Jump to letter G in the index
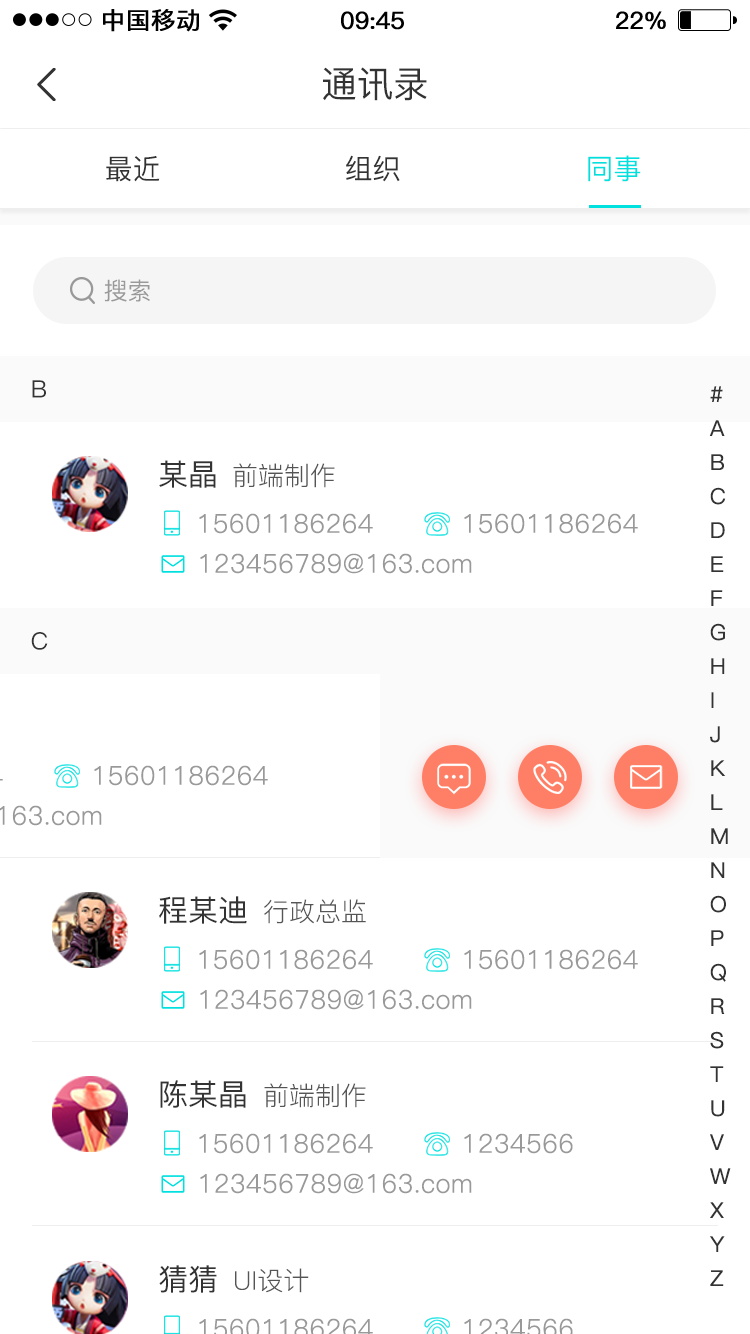 pyautogui.click(x=718, y=633)
